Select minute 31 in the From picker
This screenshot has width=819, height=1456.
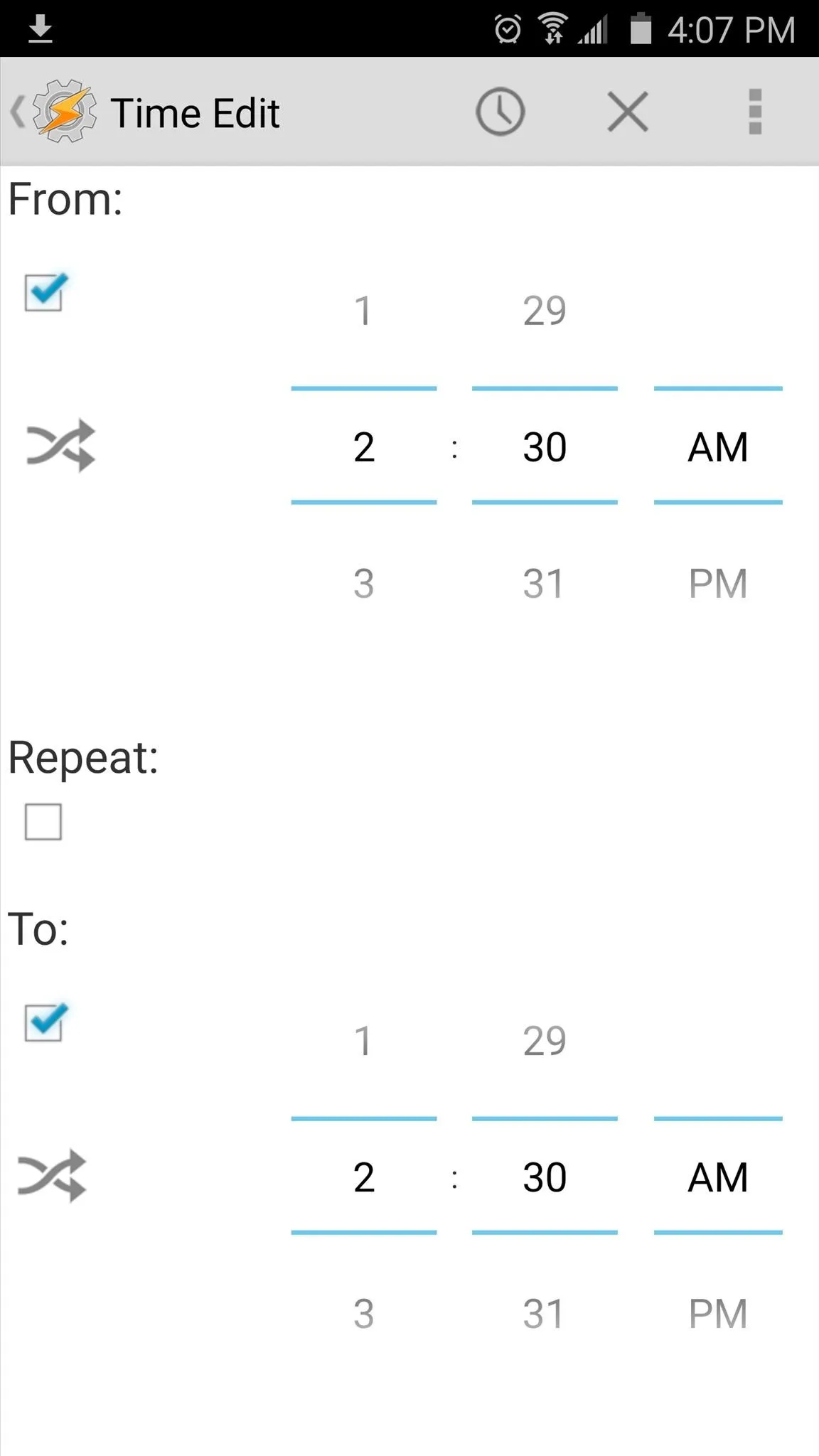click(545, 584)
